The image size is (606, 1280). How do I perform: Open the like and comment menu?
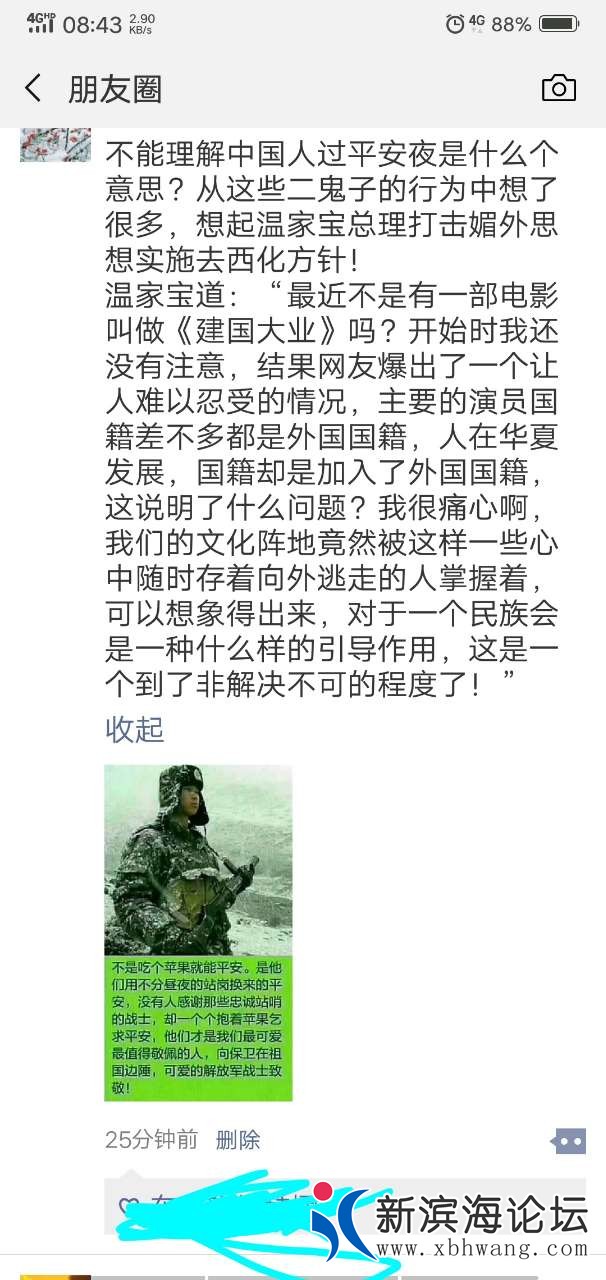[568, 1141]
